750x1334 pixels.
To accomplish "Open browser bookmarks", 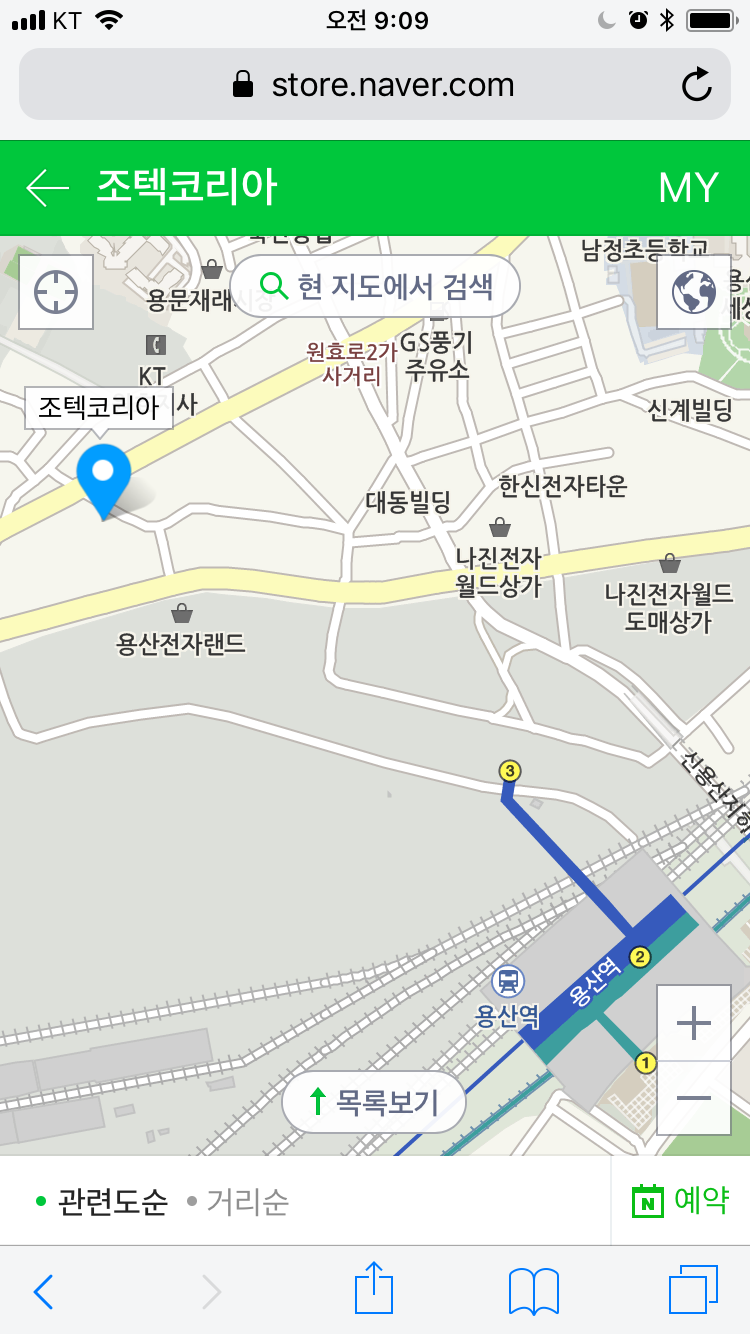I will pyautogui.click(x=534, y=1291).
